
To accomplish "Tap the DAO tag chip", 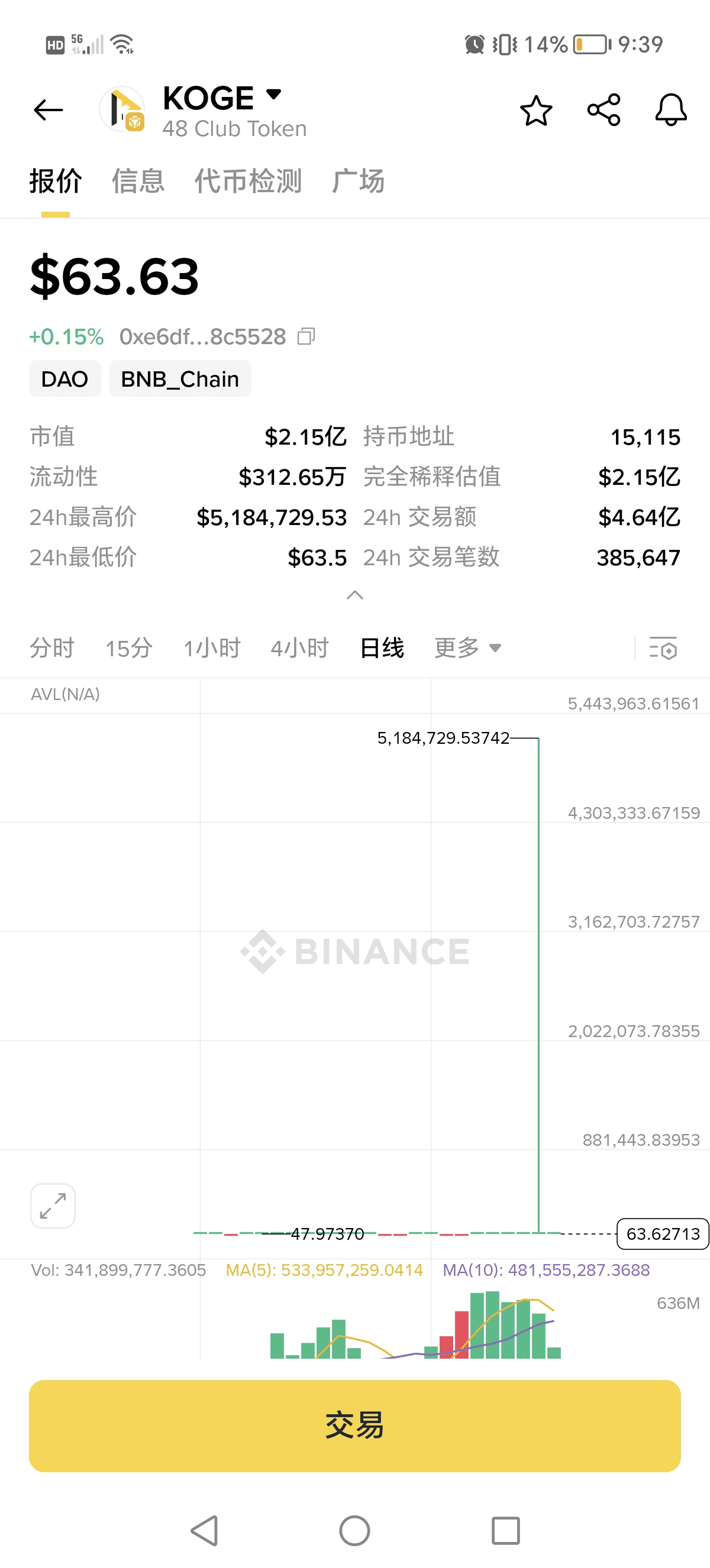I will pyautogui.click(x=64, y=379).
